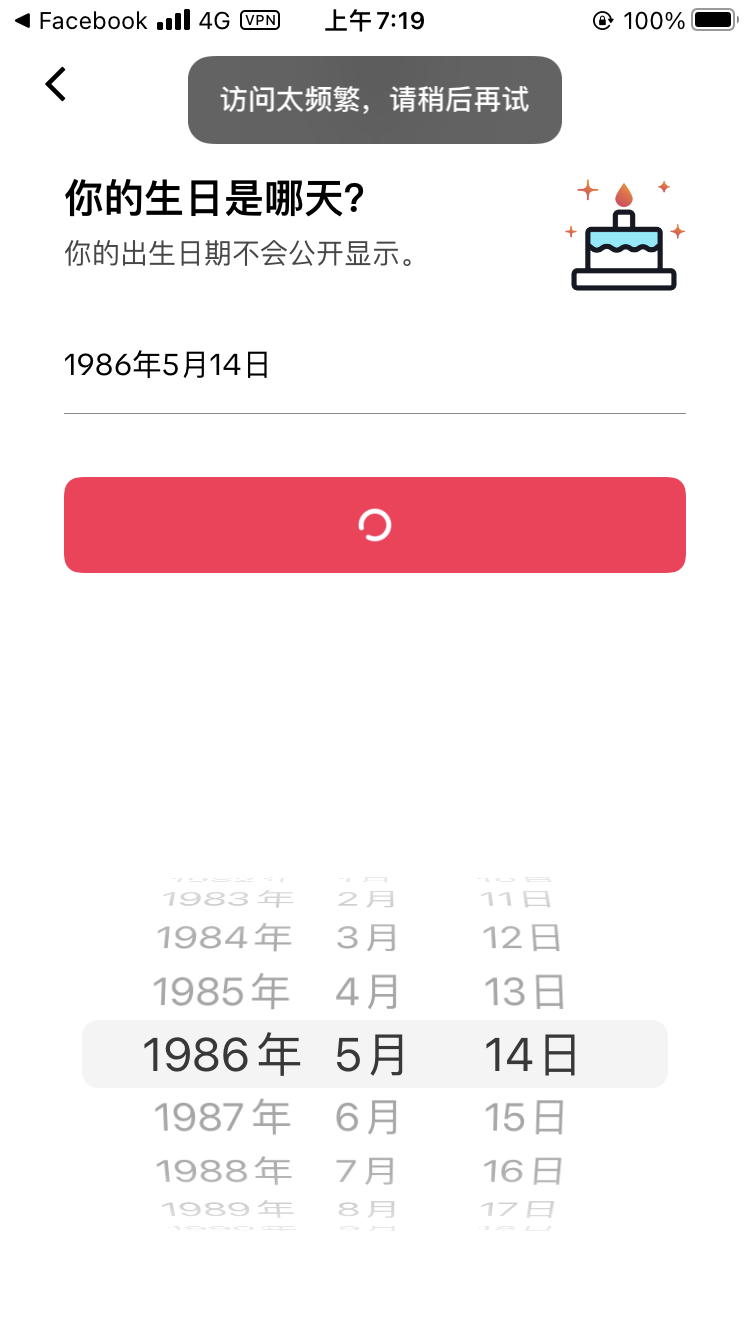
Task: Click the highlighted 1986年5月14日 picker row
Action: (x=374, y=1052)
